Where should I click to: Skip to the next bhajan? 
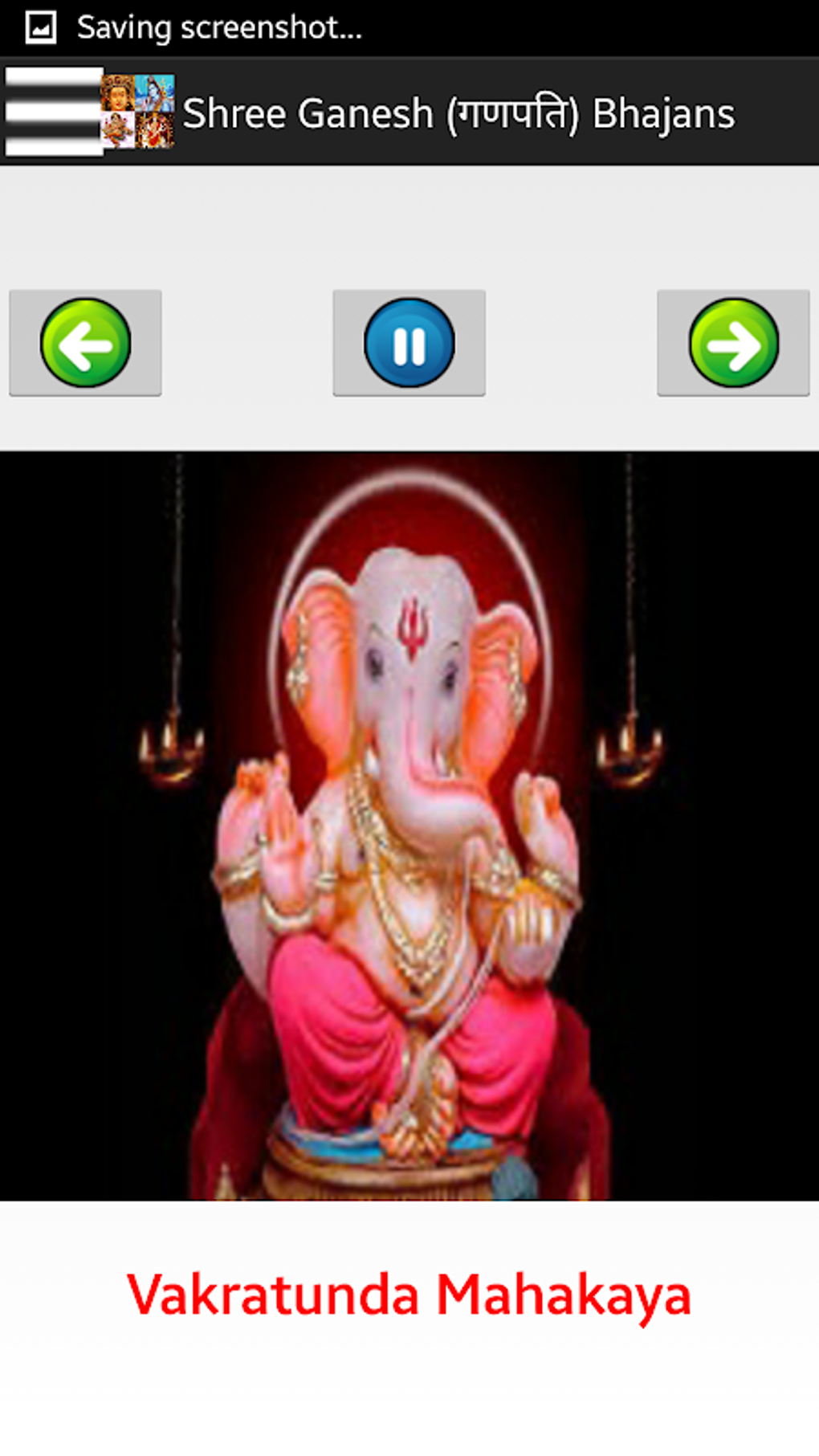tap(733, 343)
